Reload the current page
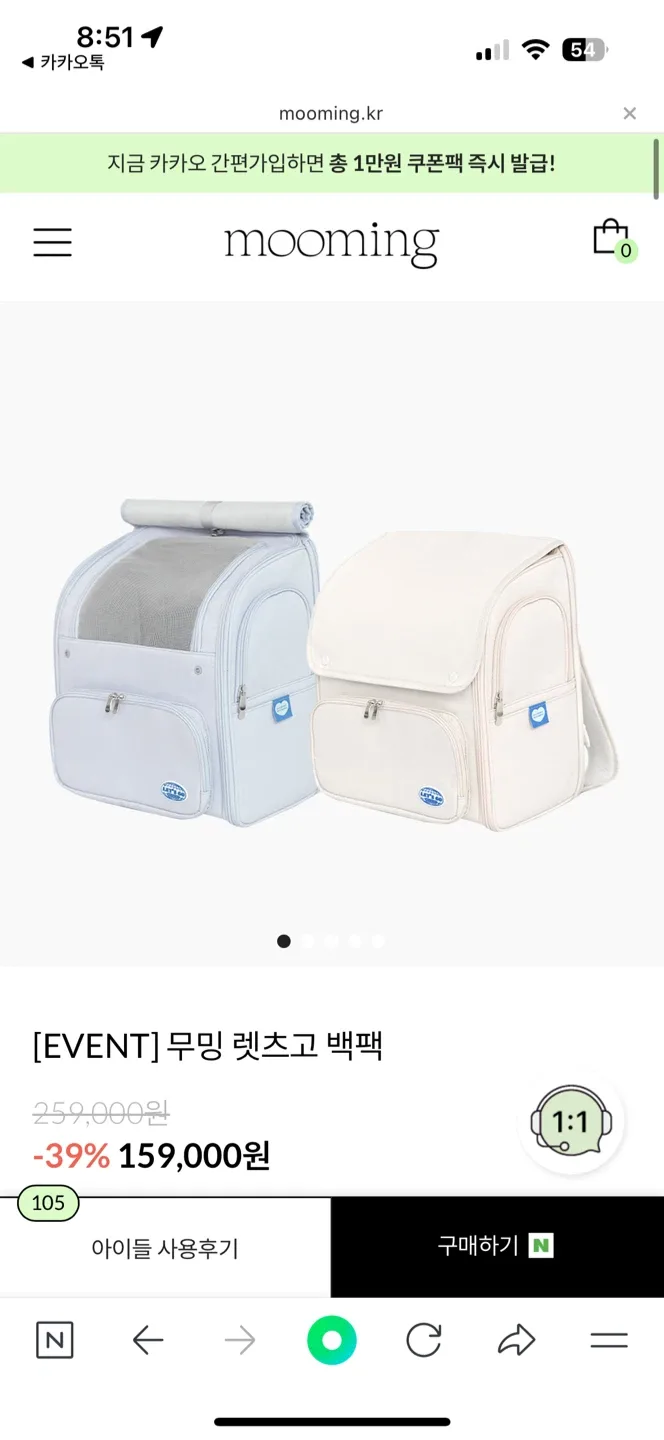664x1440 pixels. click(x=424, y=1340)
